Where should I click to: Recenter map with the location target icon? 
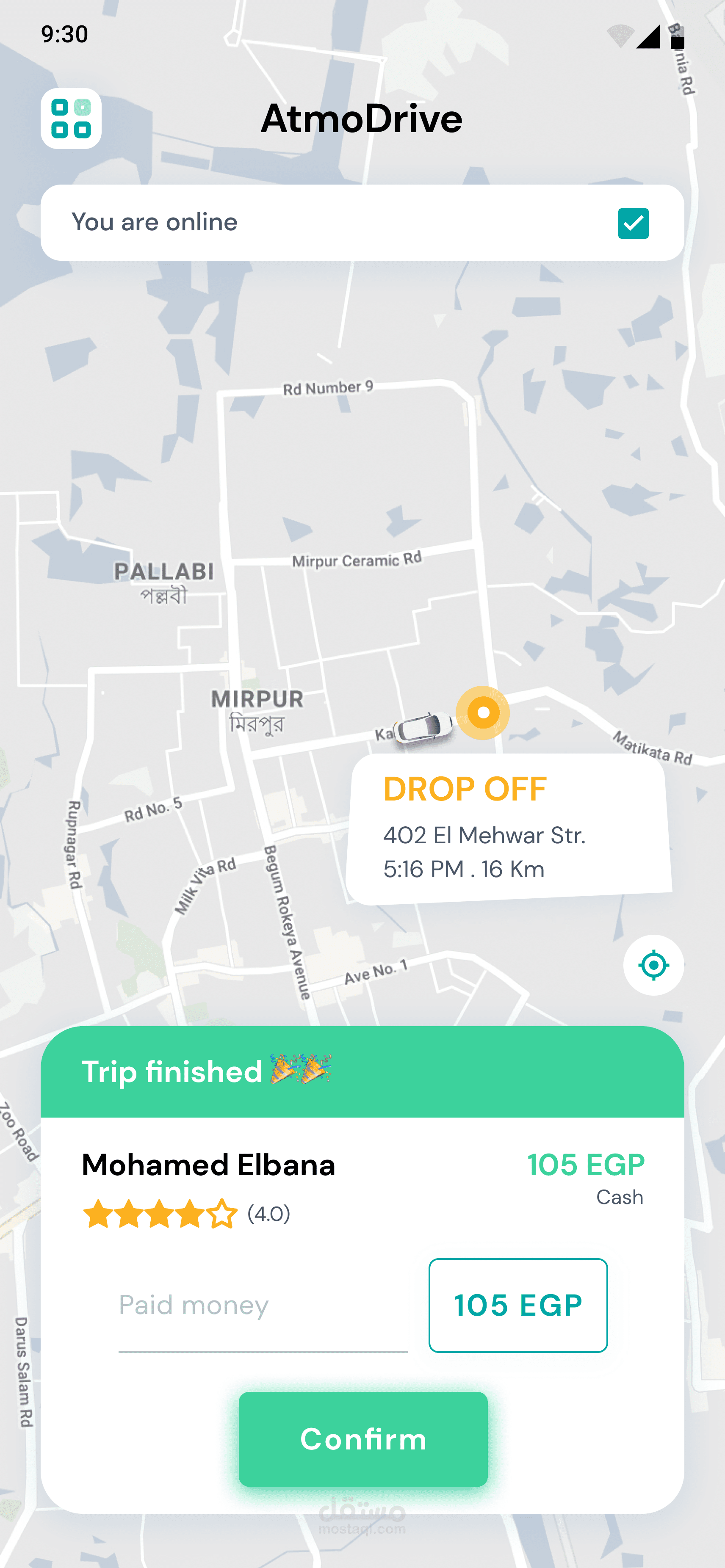pos(653,965)
